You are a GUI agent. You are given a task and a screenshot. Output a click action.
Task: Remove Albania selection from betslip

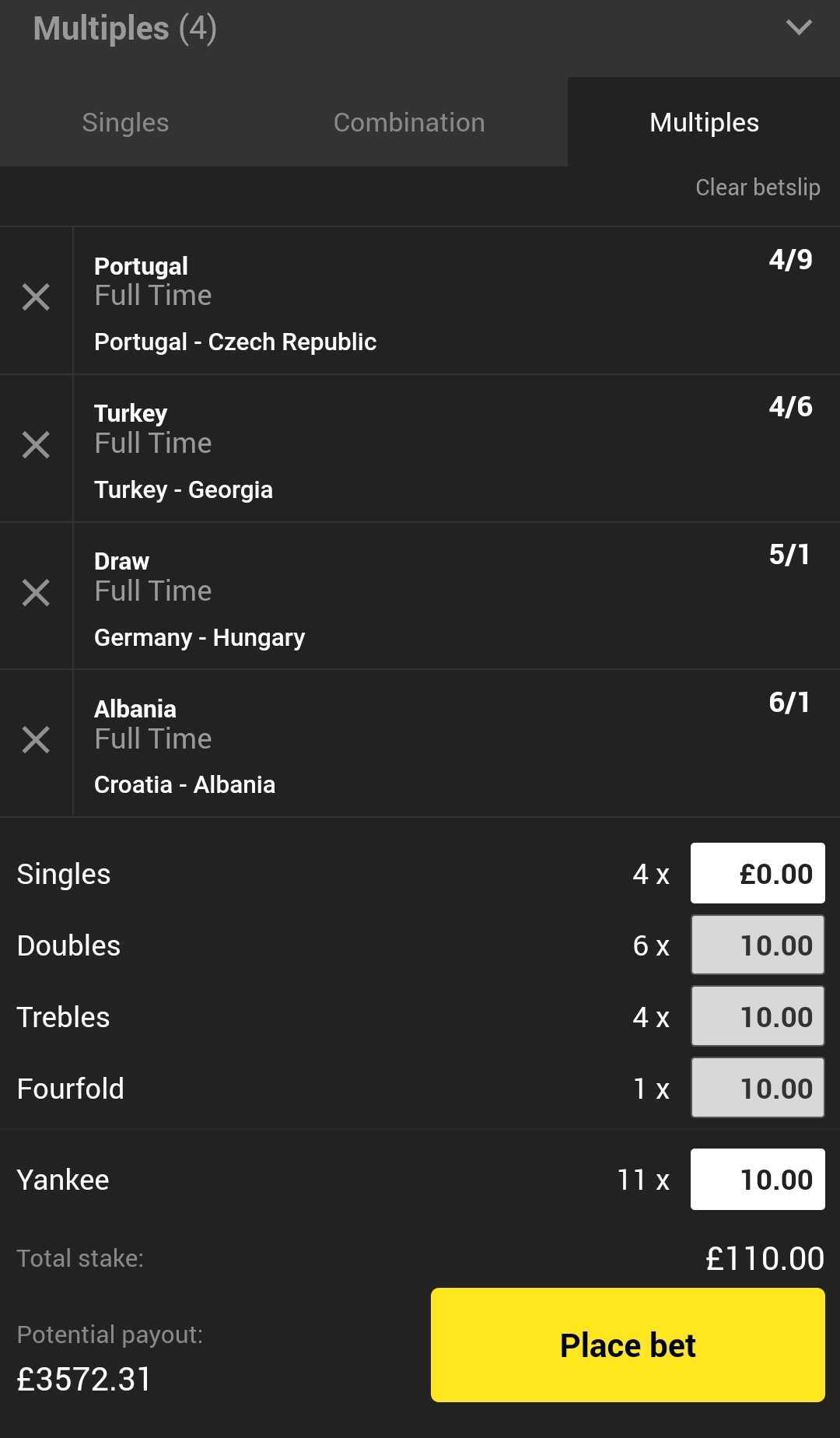36,740
